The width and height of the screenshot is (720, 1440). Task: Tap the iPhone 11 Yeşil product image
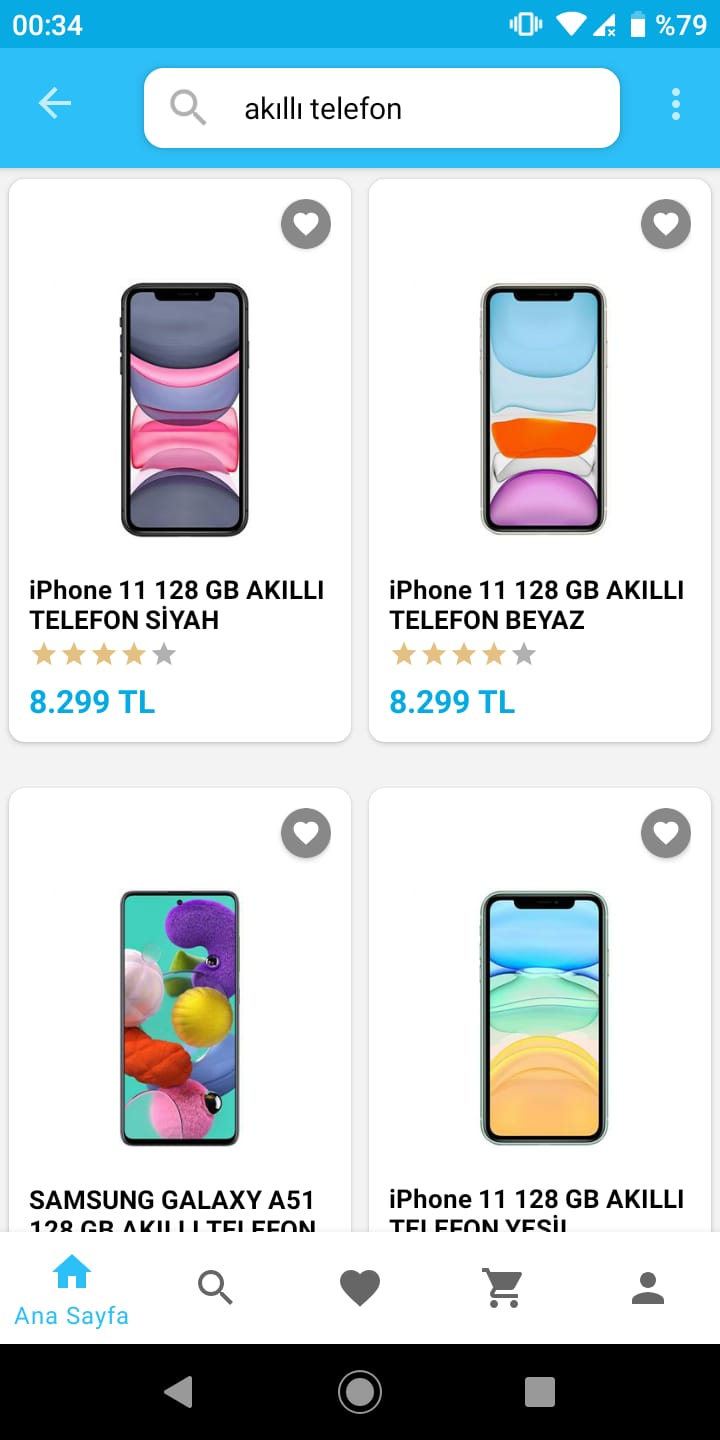[542, 1018]
